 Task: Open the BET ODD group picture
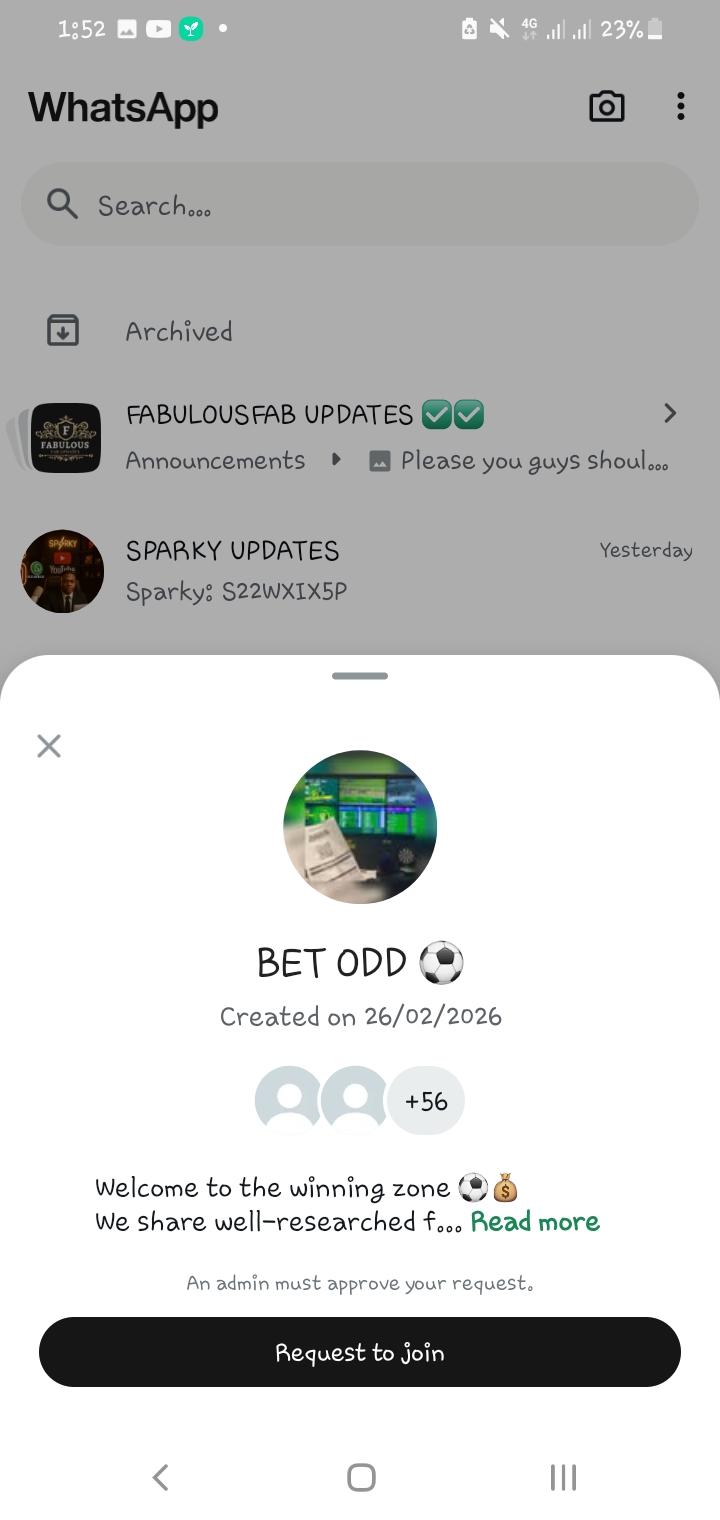[360, 827]
